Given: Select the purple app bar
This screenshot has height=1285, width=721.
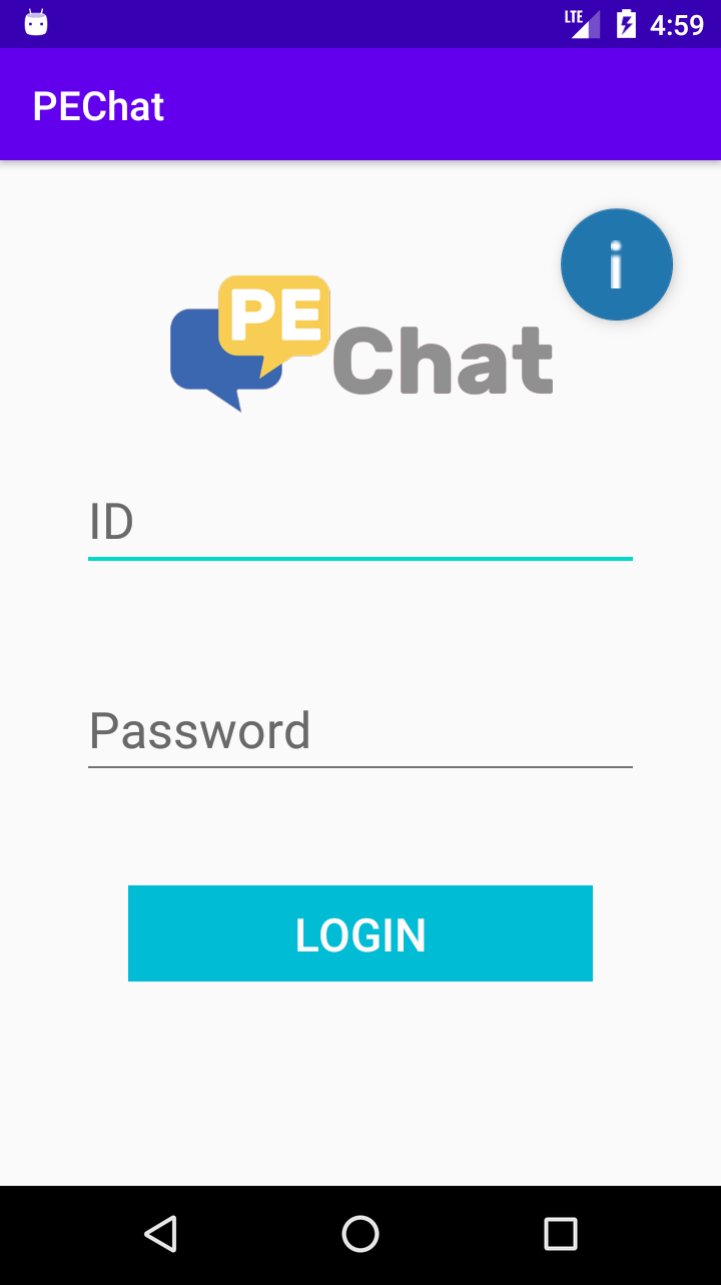Looking at the screenshot, I should pos(360,105).
